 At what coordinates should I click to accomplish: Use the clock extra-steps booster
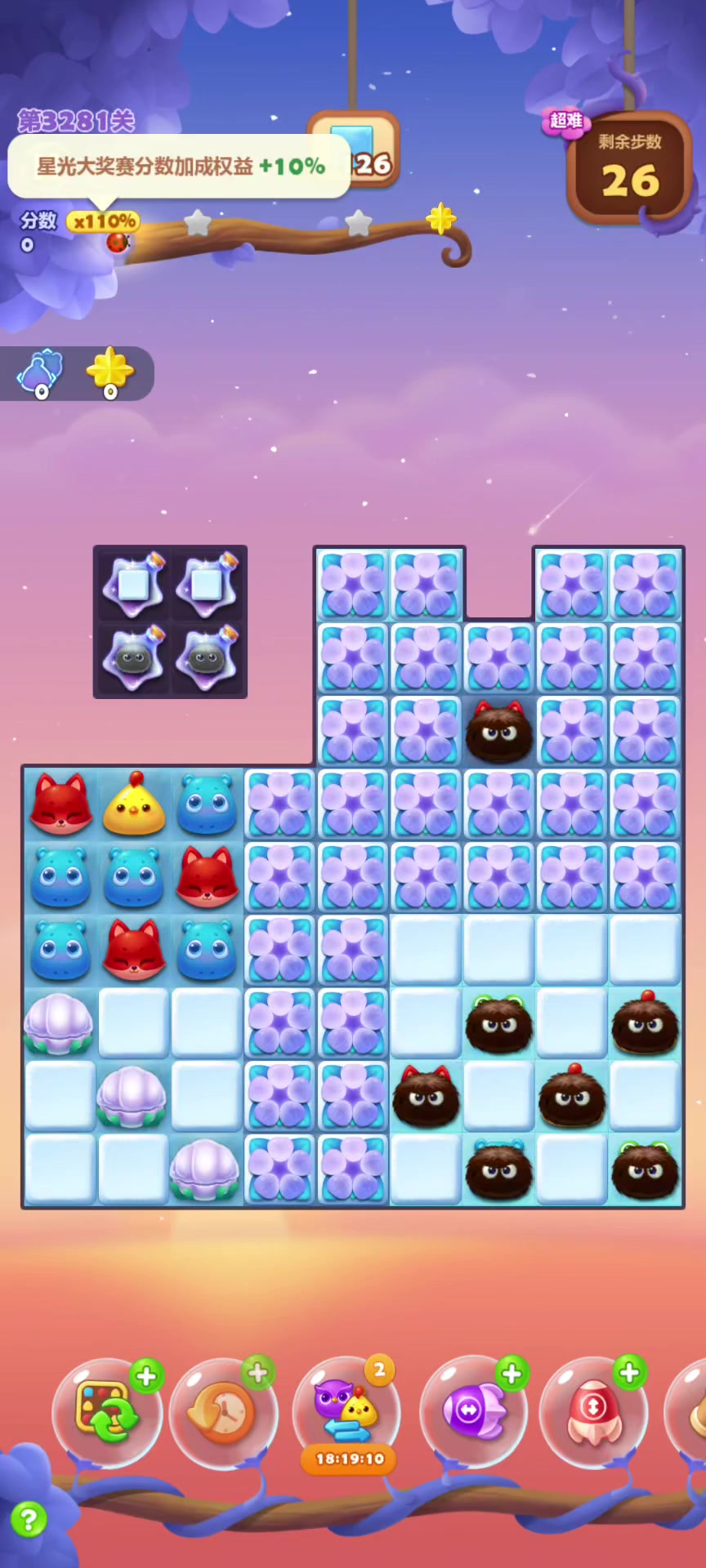pyautogui.click(x=223, y=1413)
